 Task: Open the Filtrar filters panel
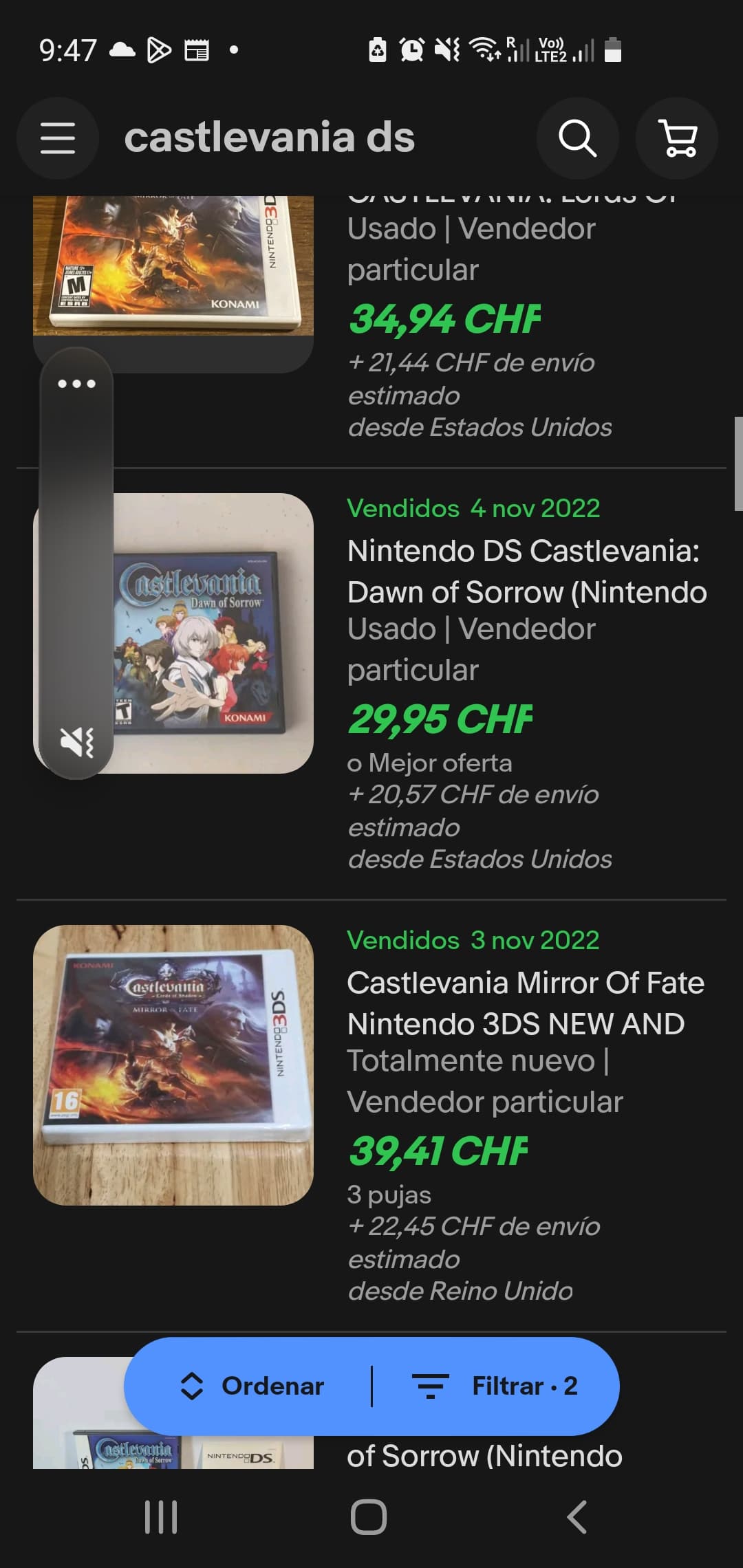tap(495, 1386)
